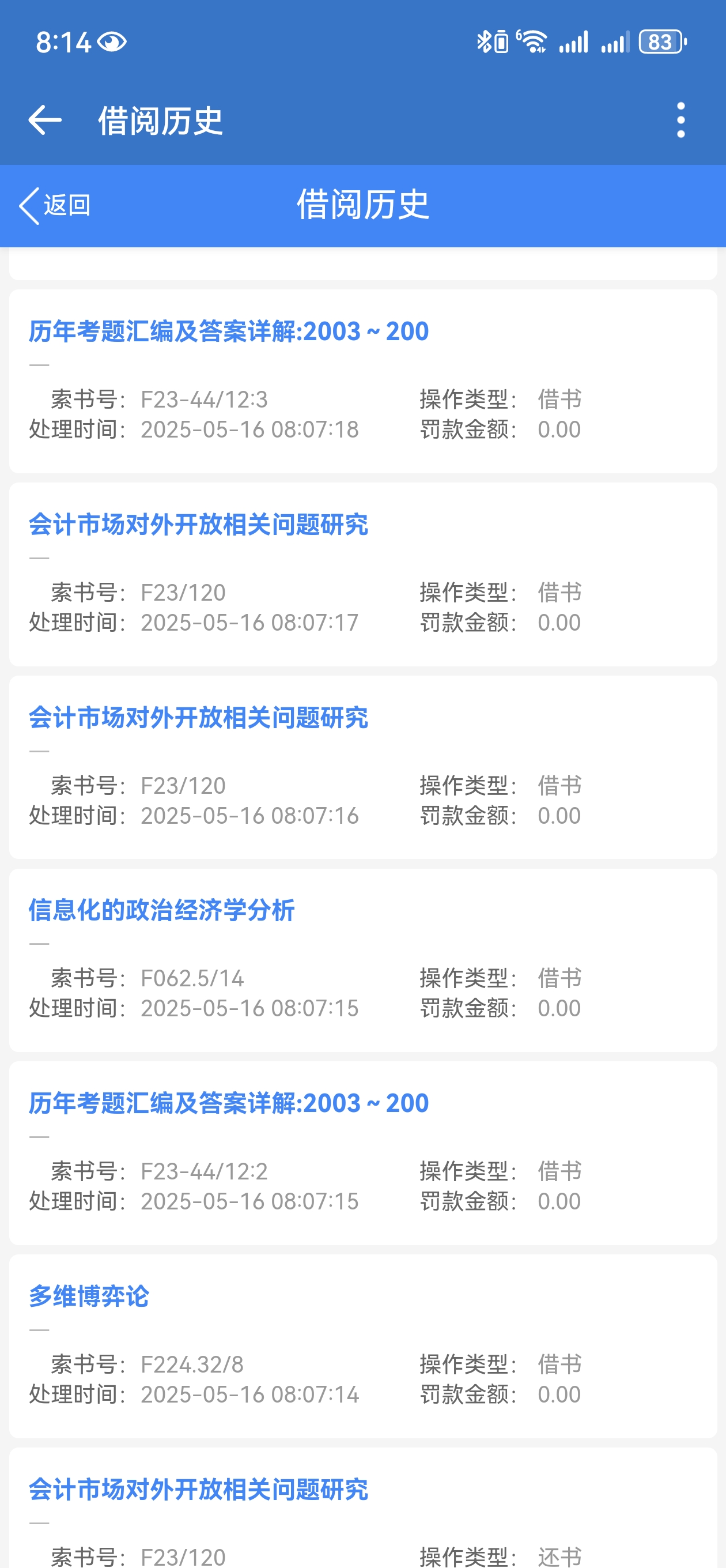Tap the 返回 button
Screen dimensions: 726x1568
[55, 206]
